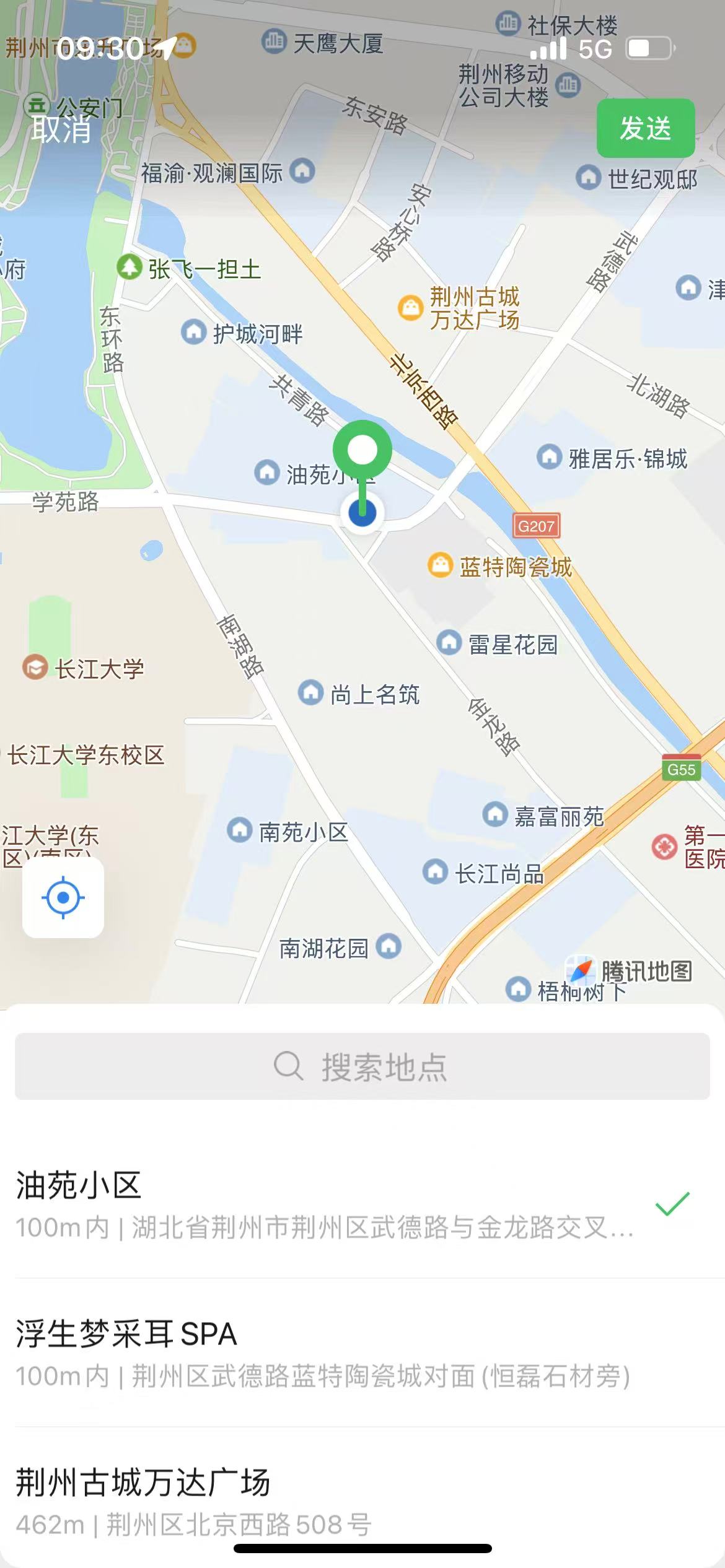Screen dimensions: 725x1568
Task: Tap the 张飞一担土 park landmark icon
Action: 130,268
